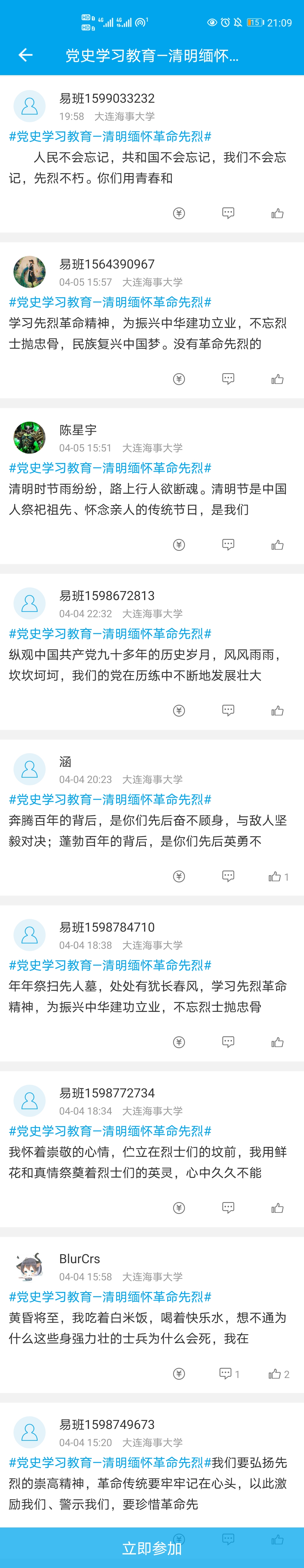This screenshot has height=1568, width=304.
Task: Tip 易班1598772734's post with the yen icon
Action: [x=178, y=1207]
